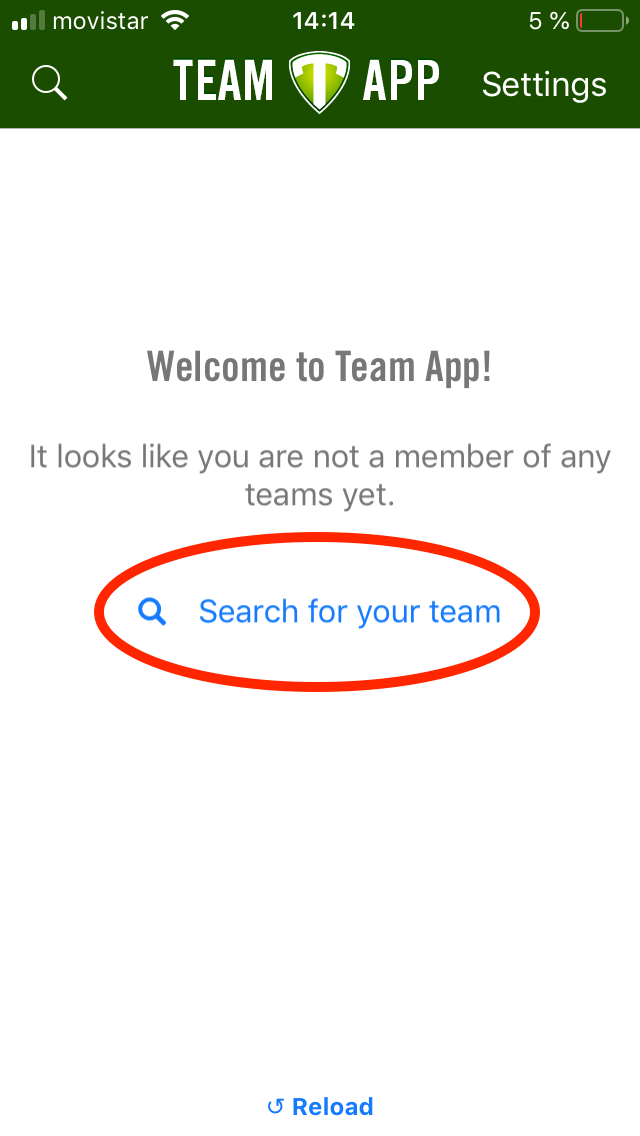Screen dimensions: 640x1136
Task: Reload the page
Action: pos(320,1106)
